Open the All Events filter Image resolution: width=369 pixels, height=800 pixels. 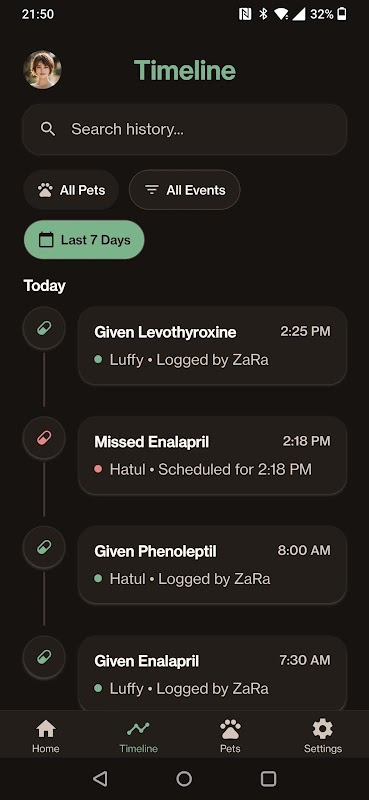tap(185, 190)
